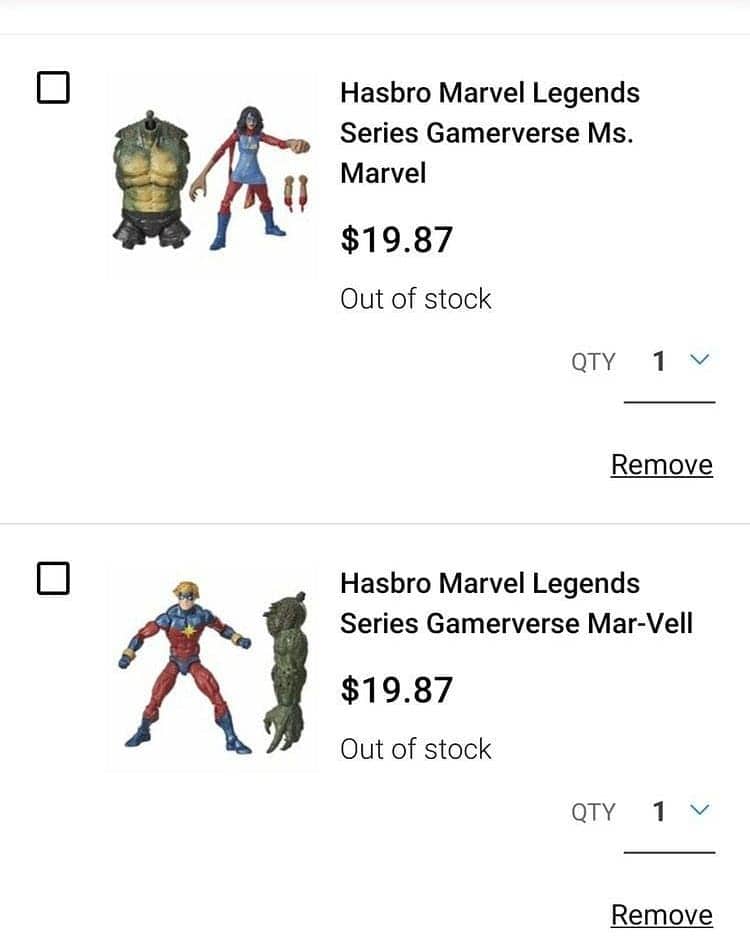This screenshot has height=938, width=750.
Task: View the Mar-Vell figure product image
Action: [x=211, y=668]
